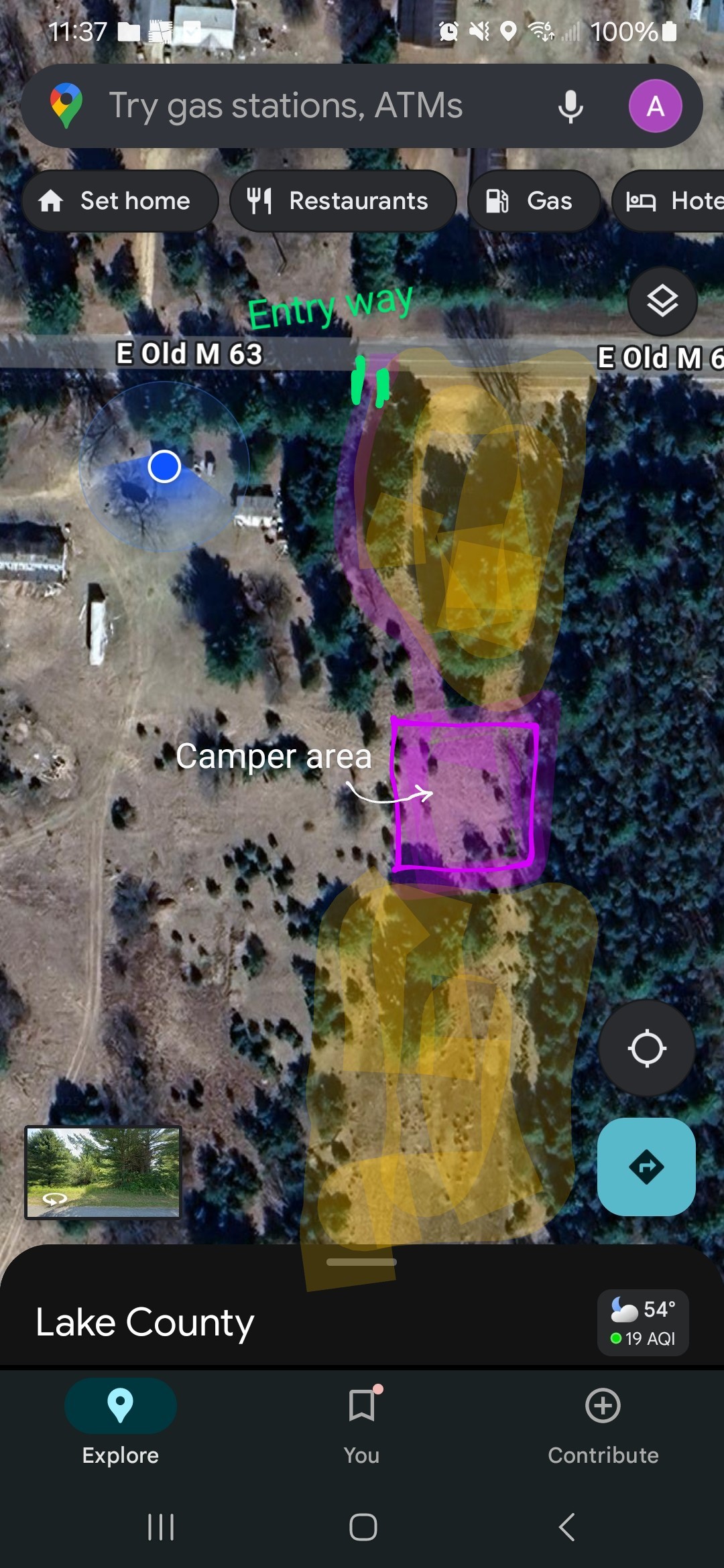
Task: Select the Restaurants chip
Action: tap(343, 201)
